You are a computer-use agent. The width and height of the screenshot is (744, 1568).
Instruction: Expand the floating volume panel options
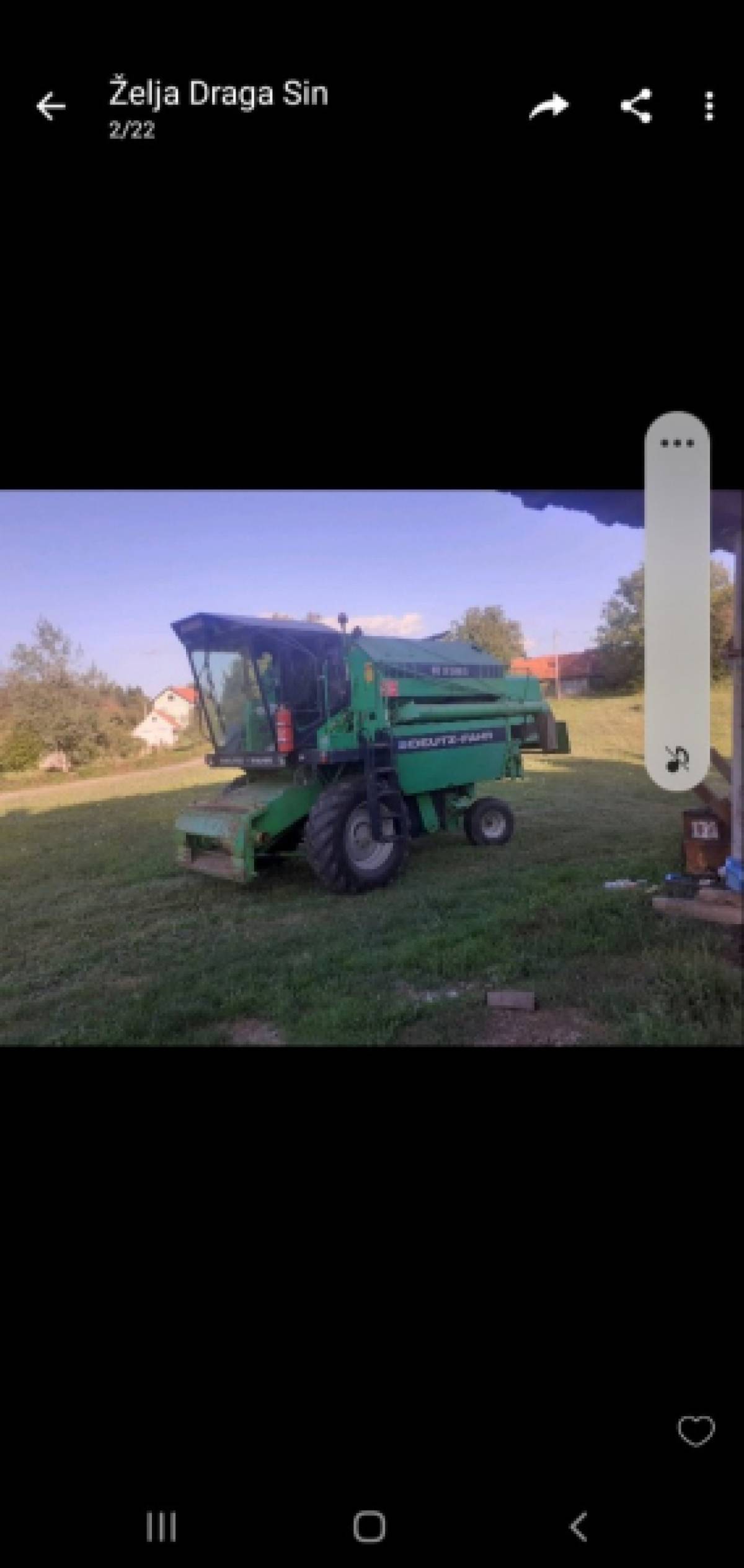[677, 443]
